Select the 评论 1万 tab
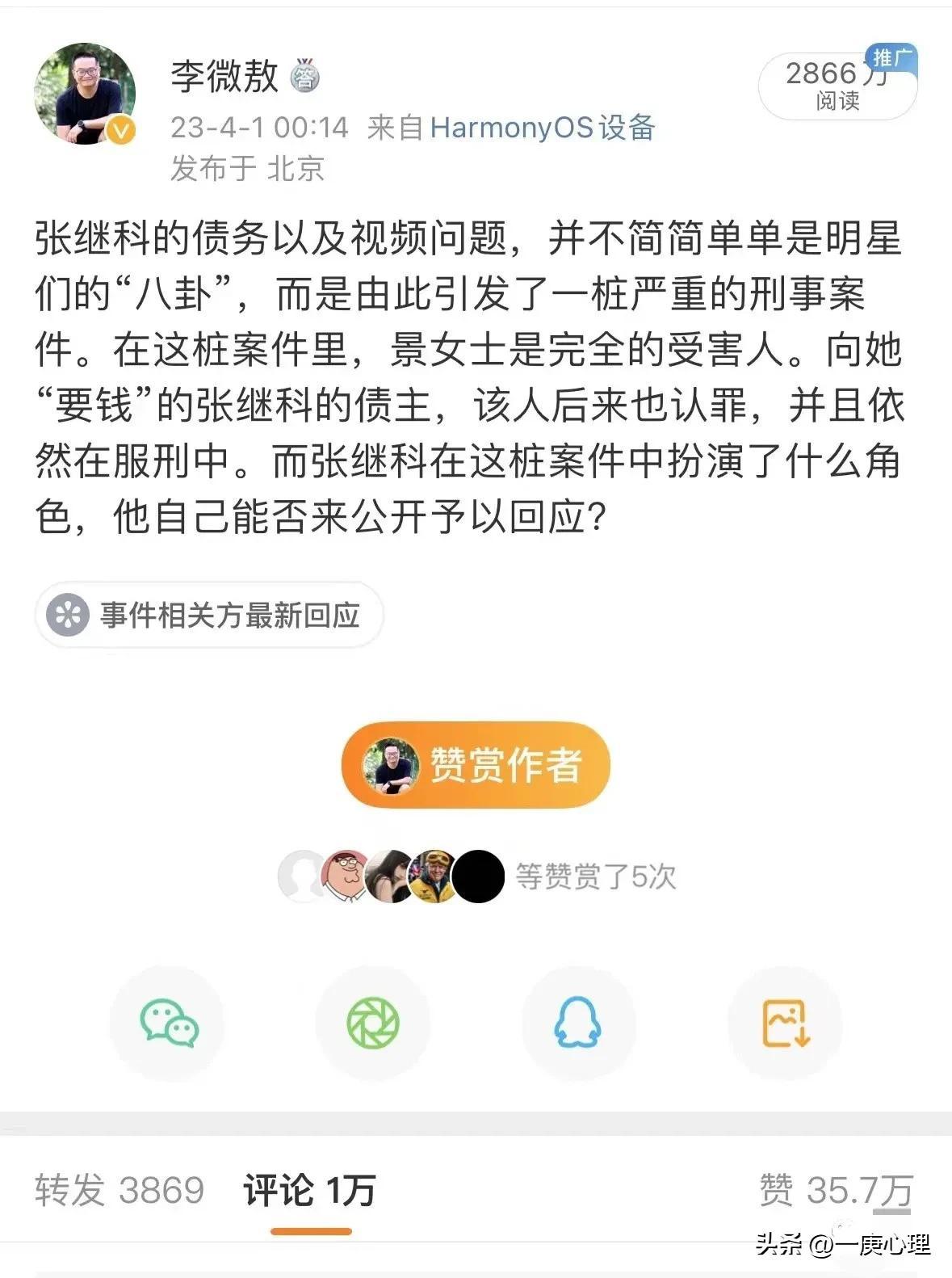The width and height of the screenshot is (952, 1278). click(310, 1191)
